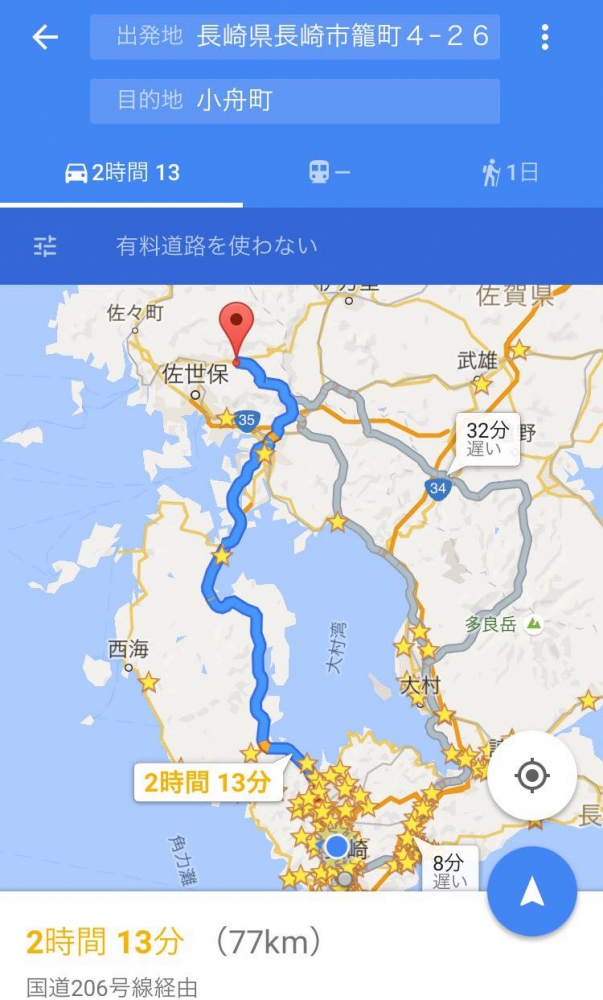Start navigation with the blue arrow button
The image size is (603, 1000).
(x=532, y=893)
